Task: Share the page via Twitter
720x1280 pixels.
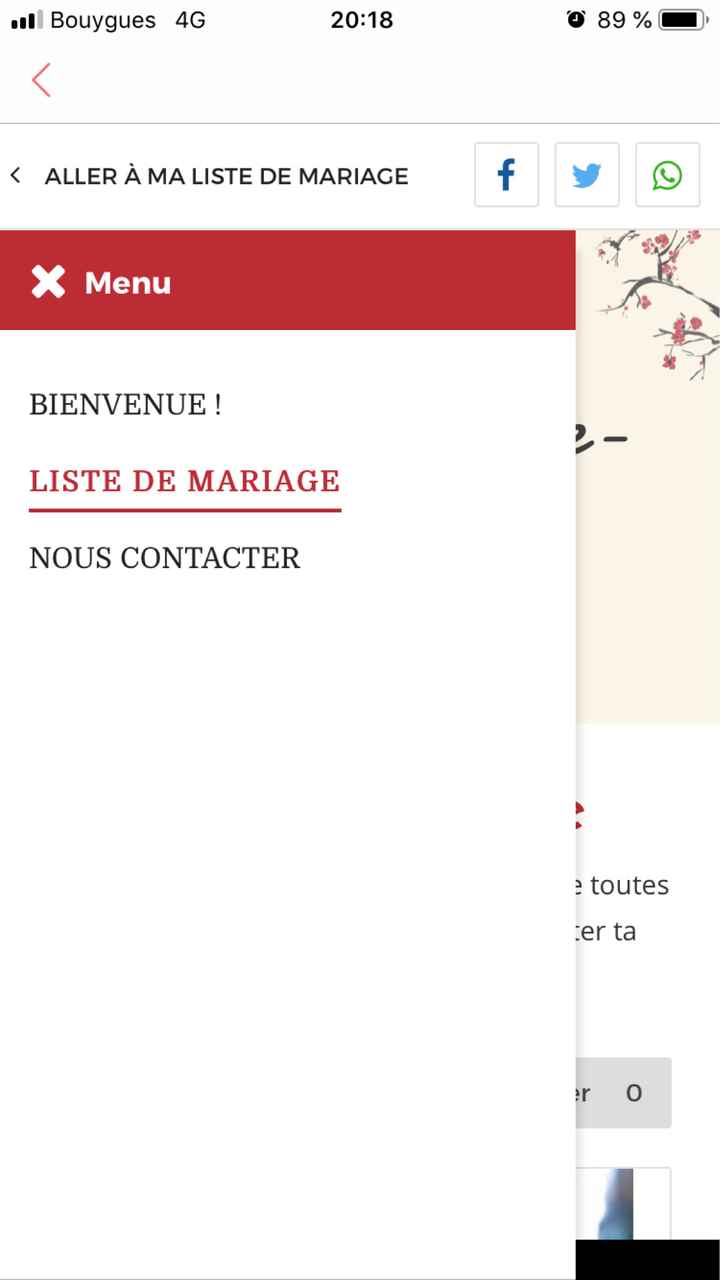Action: (x=587, y=174)
